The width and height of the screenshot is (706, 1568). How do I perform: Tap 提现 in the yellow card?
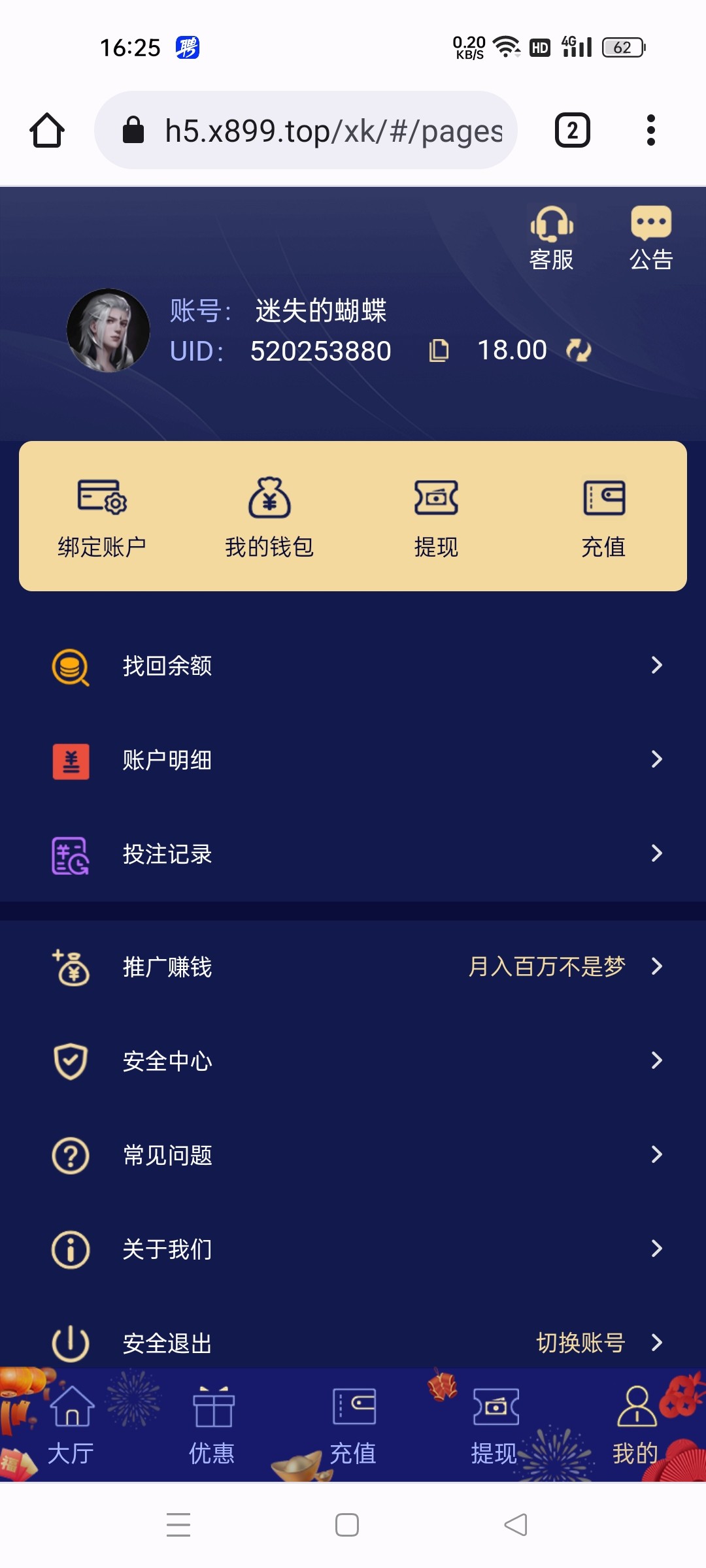[436, 517]
